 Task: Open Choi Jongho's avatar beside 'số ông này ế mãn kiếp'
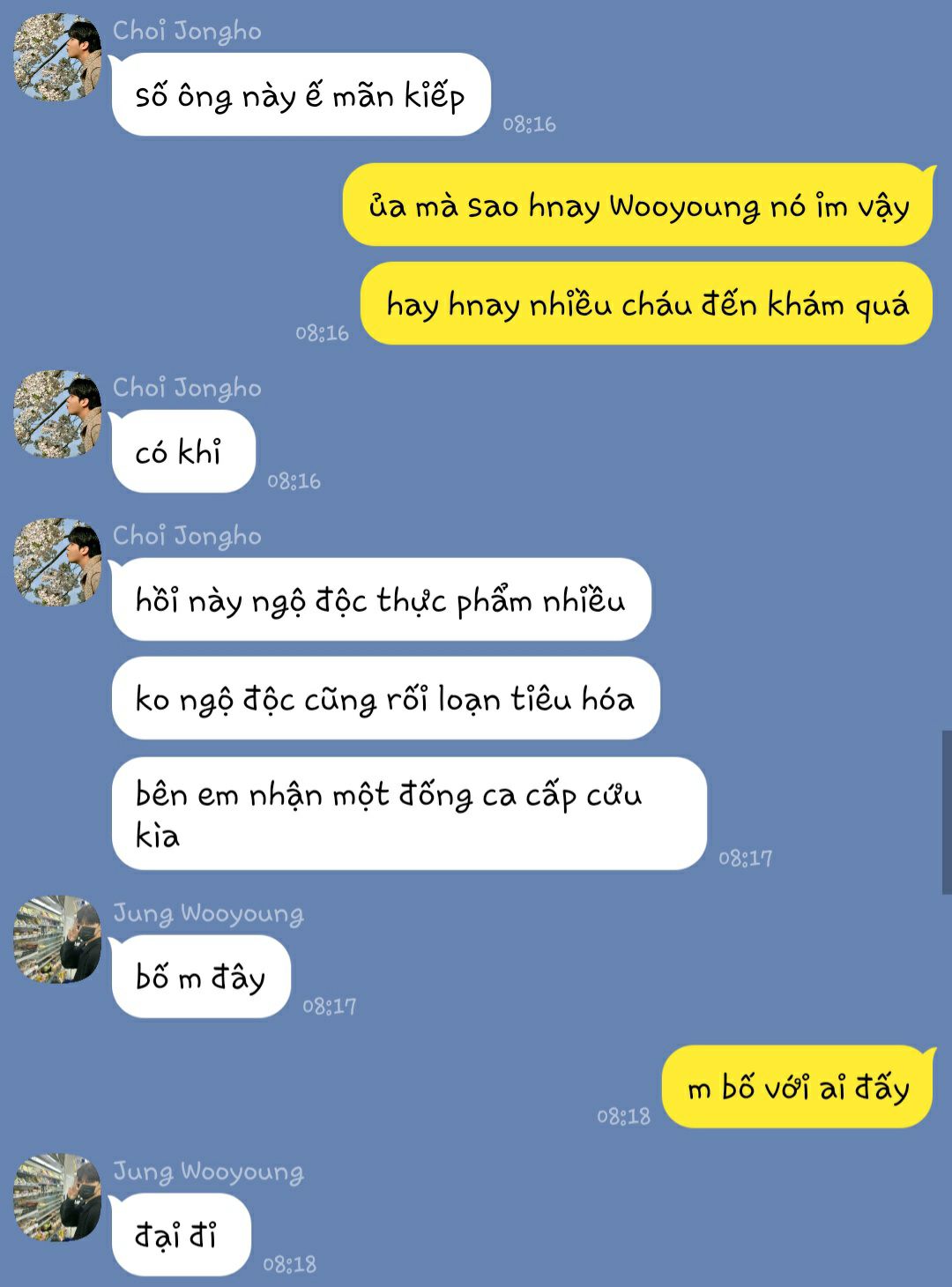(x=57, y=57)
